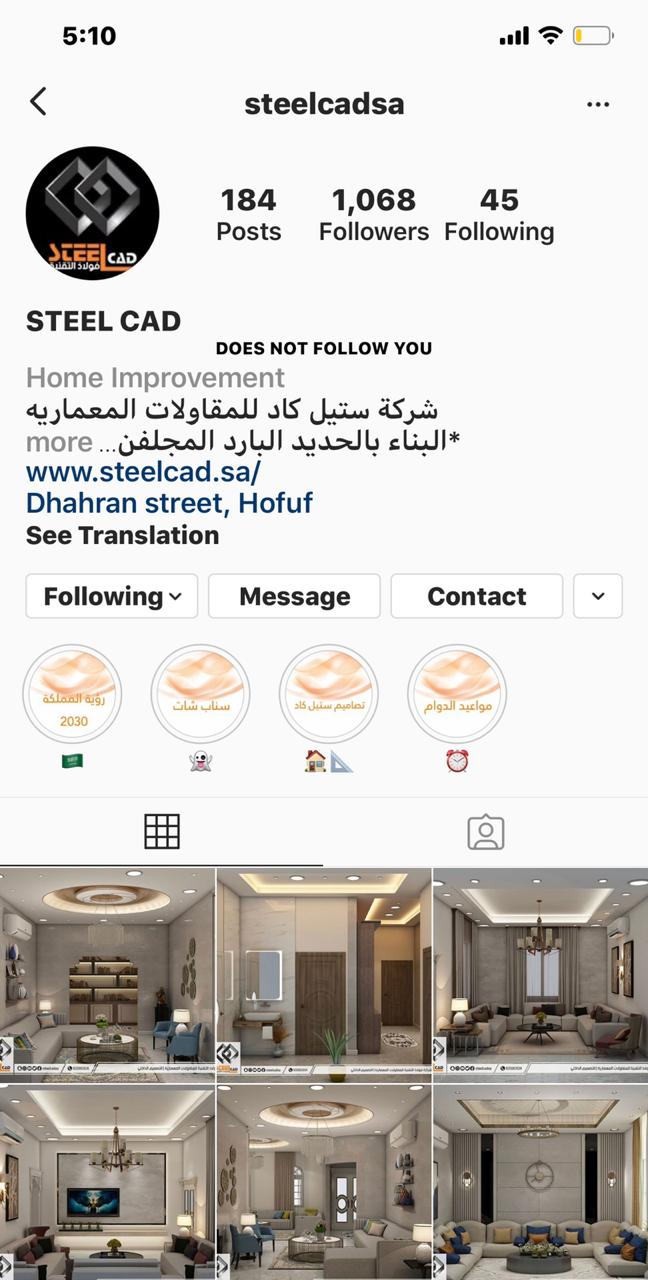Open the house designs story highlight
This screenshot has width=648, height=1280.
[328, 694]
